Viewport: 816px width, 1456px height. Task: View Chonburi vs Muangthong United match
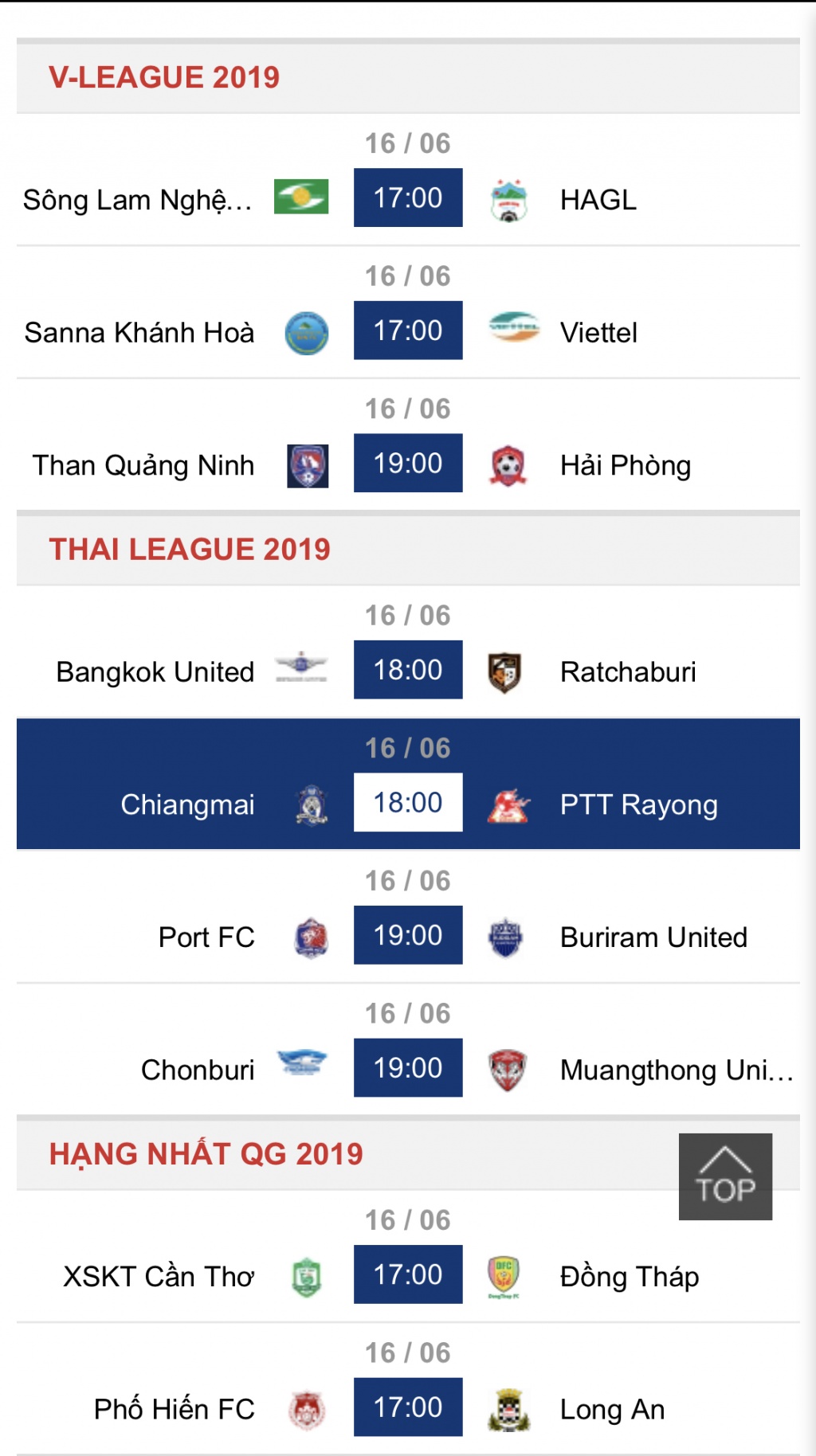(408, 1050)
